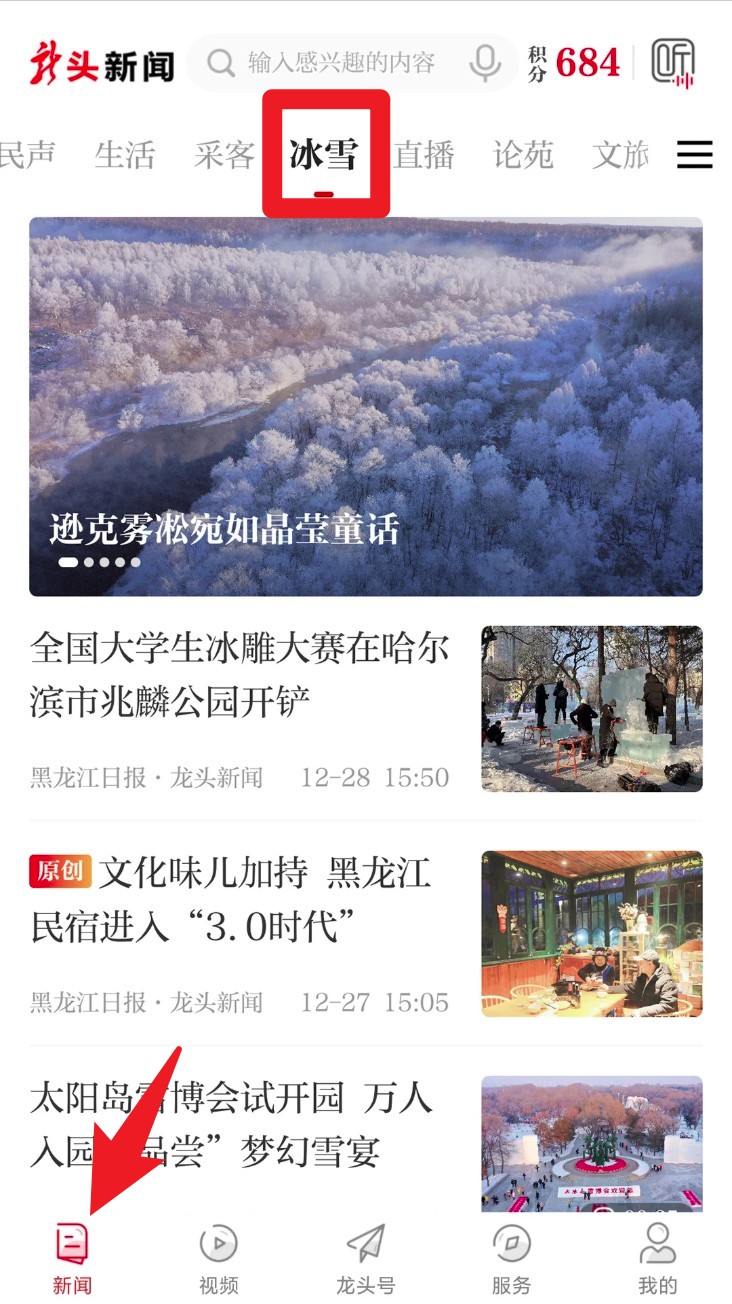Image resolution: width=732 pixels, height=1304 pixels.
Task: Open the ice sculpture contest article thumbnail
Action: 592,707
